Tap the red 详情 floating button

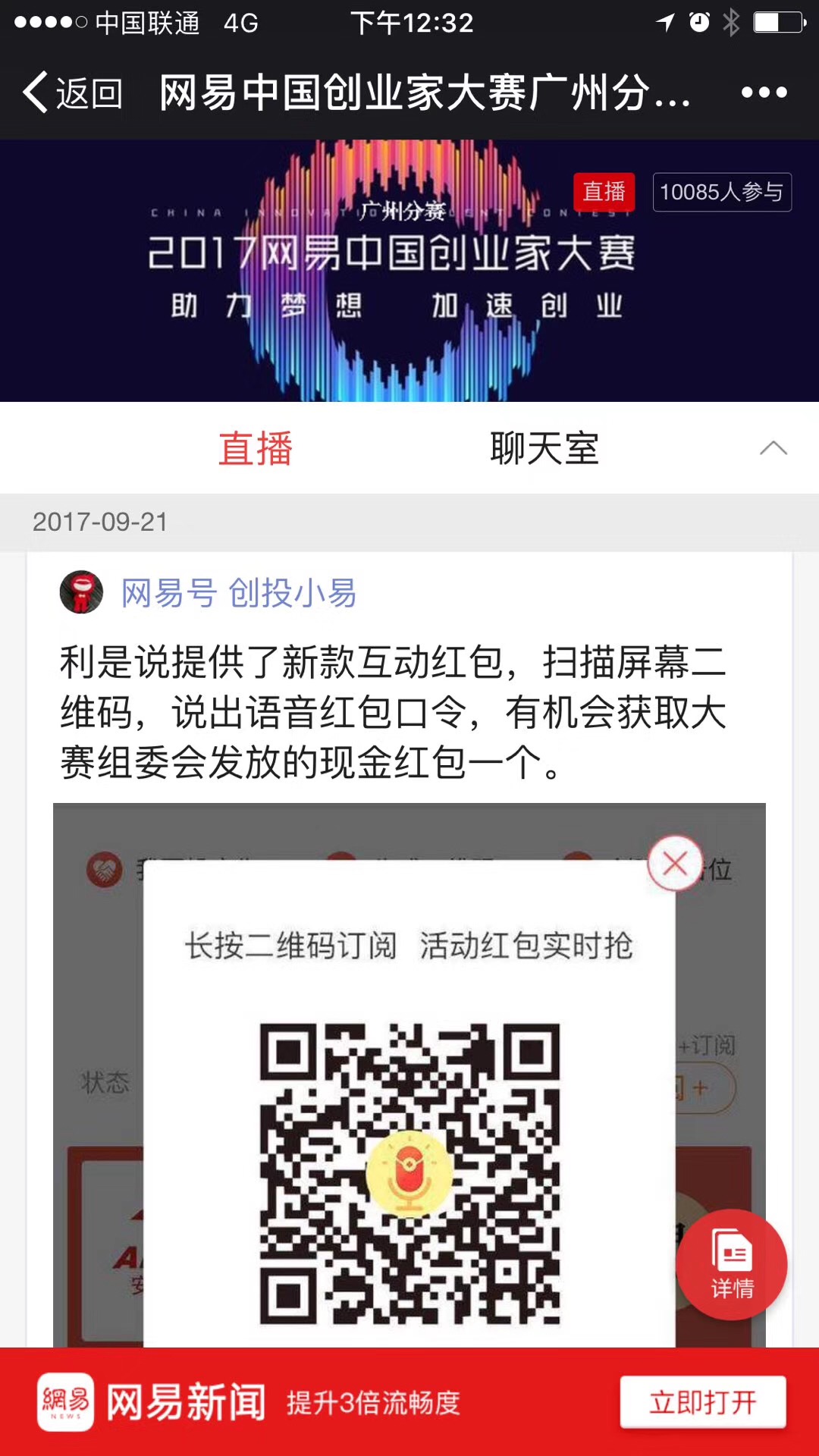point(731,1264)
